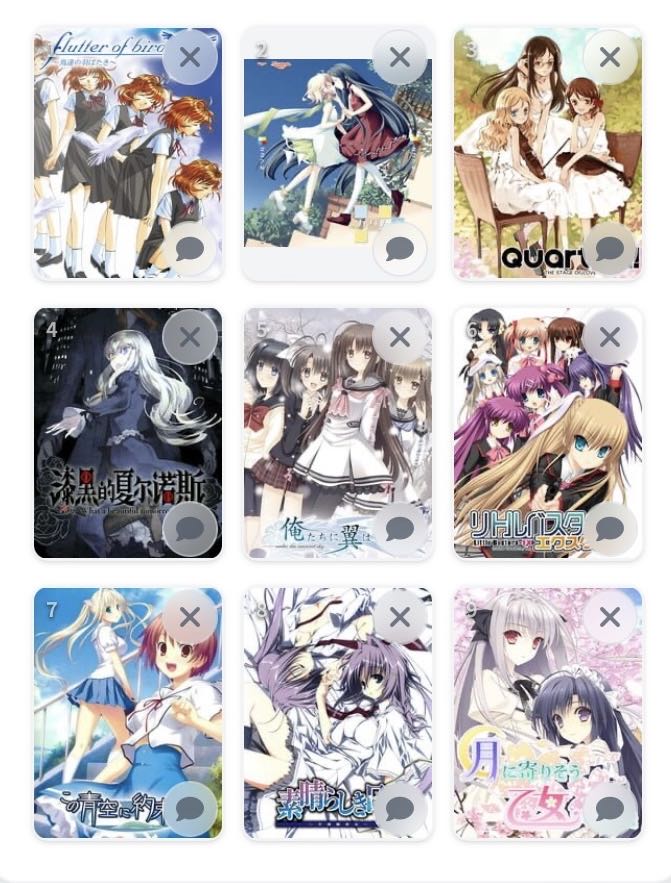Comment on the Quartett cover

[609, 248]
